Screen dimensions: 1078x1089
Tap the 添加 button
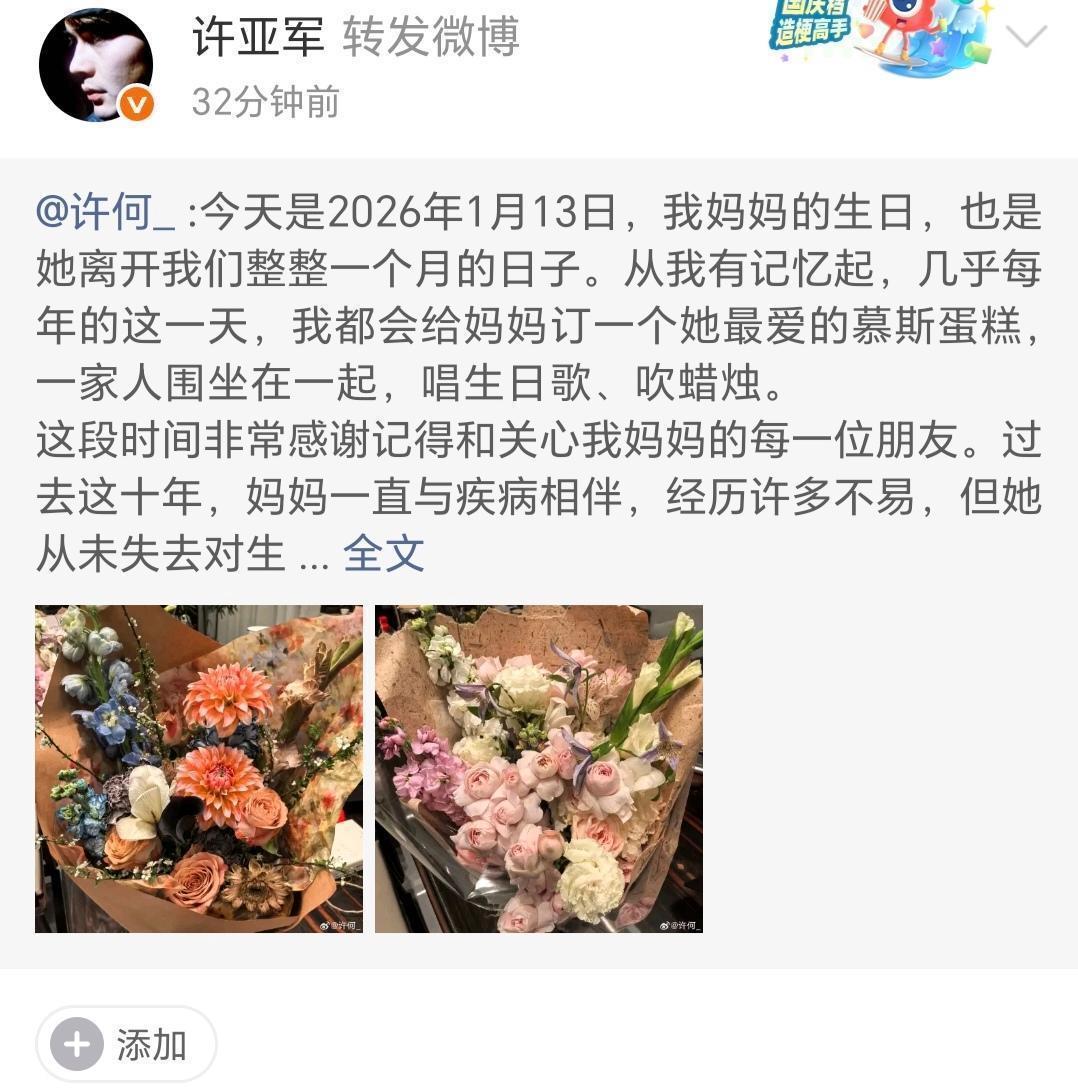coord(126,1045)
